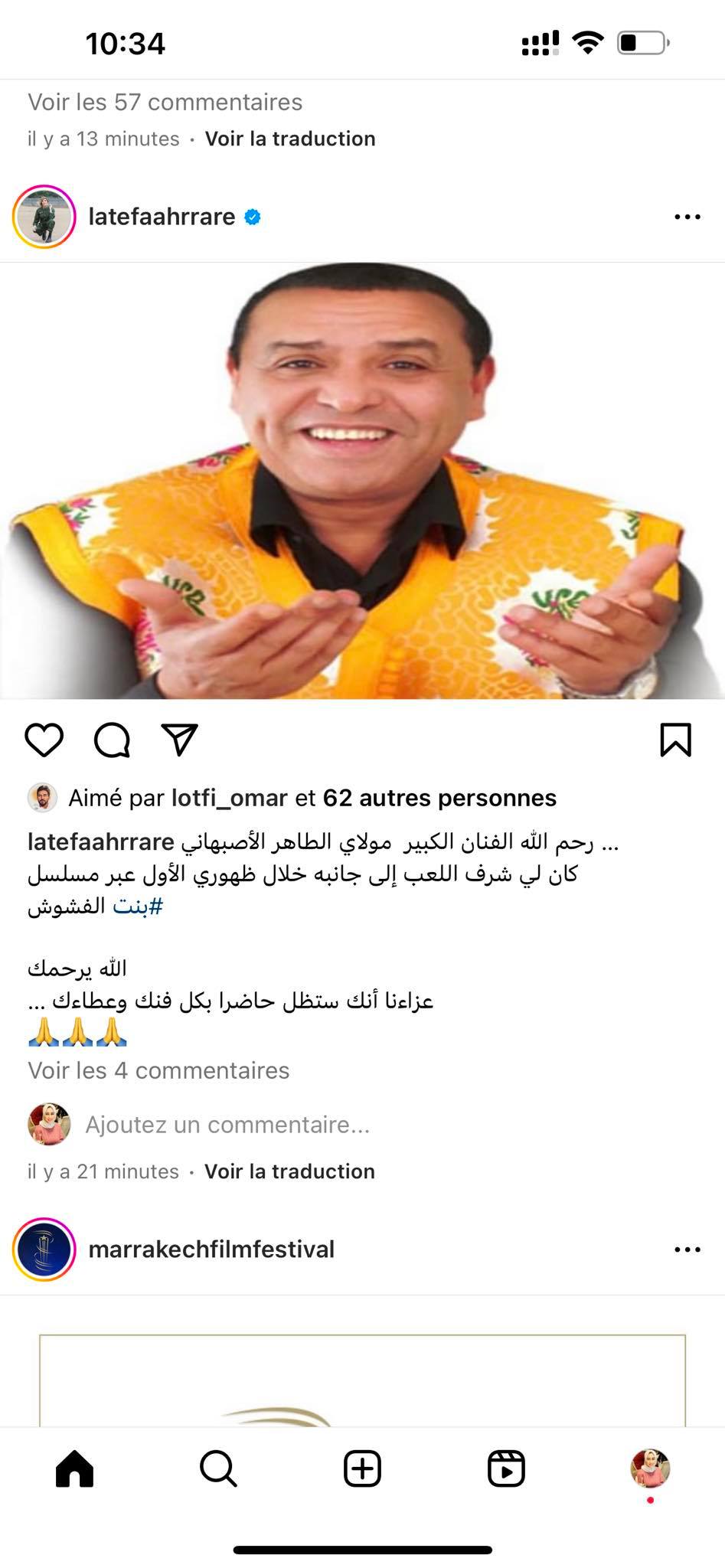Open overflow menu on latefaahrrare's post

(x=687, y=217)
